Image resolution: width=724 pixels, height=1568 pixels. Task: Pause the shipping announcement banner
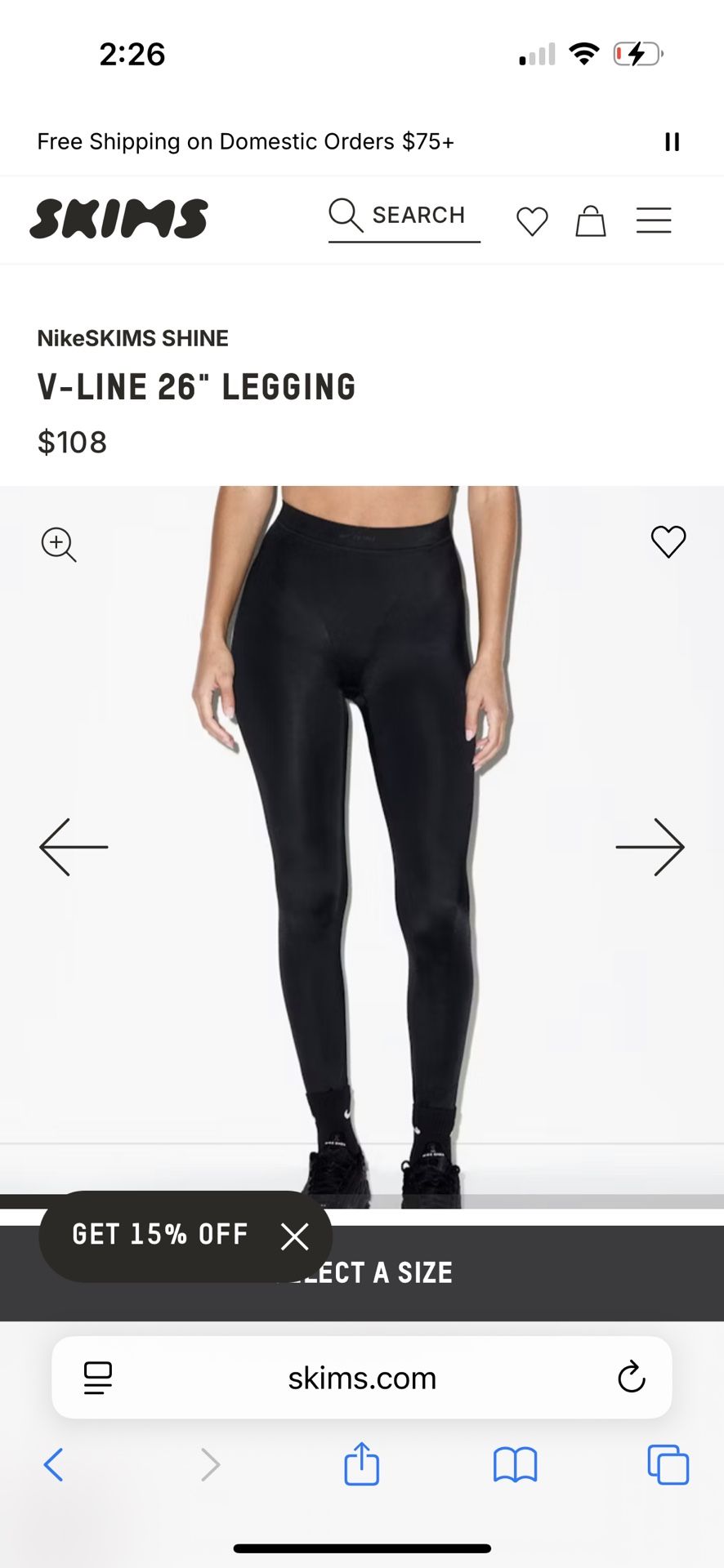pos(672,142)
